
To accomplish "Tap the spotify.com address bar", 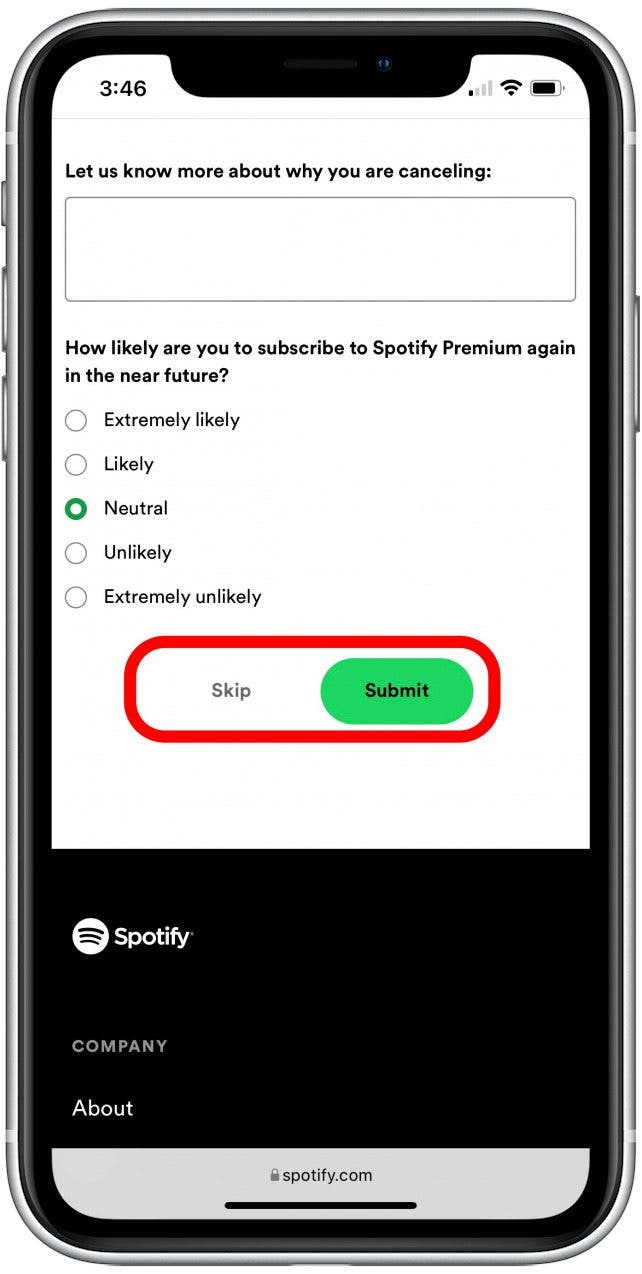I will click(320, 1175).
